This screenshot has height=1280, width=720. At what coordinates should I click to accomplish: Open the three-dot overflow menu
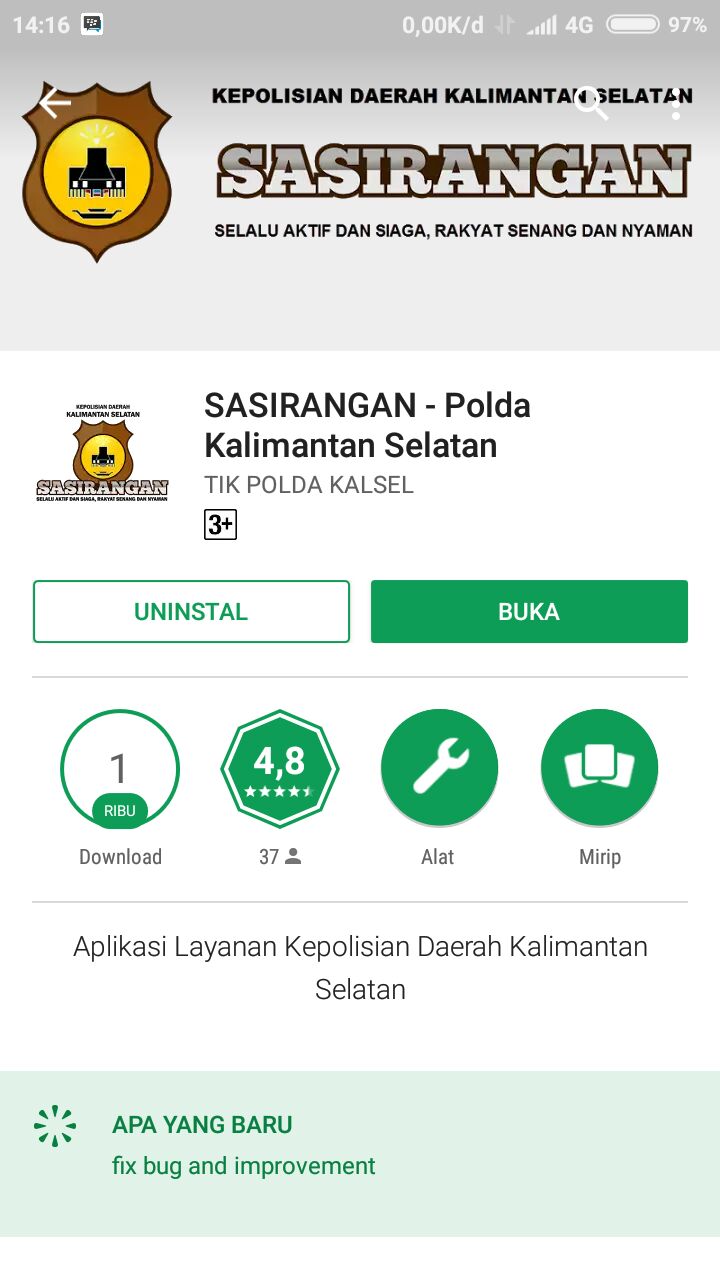(677, 103)
